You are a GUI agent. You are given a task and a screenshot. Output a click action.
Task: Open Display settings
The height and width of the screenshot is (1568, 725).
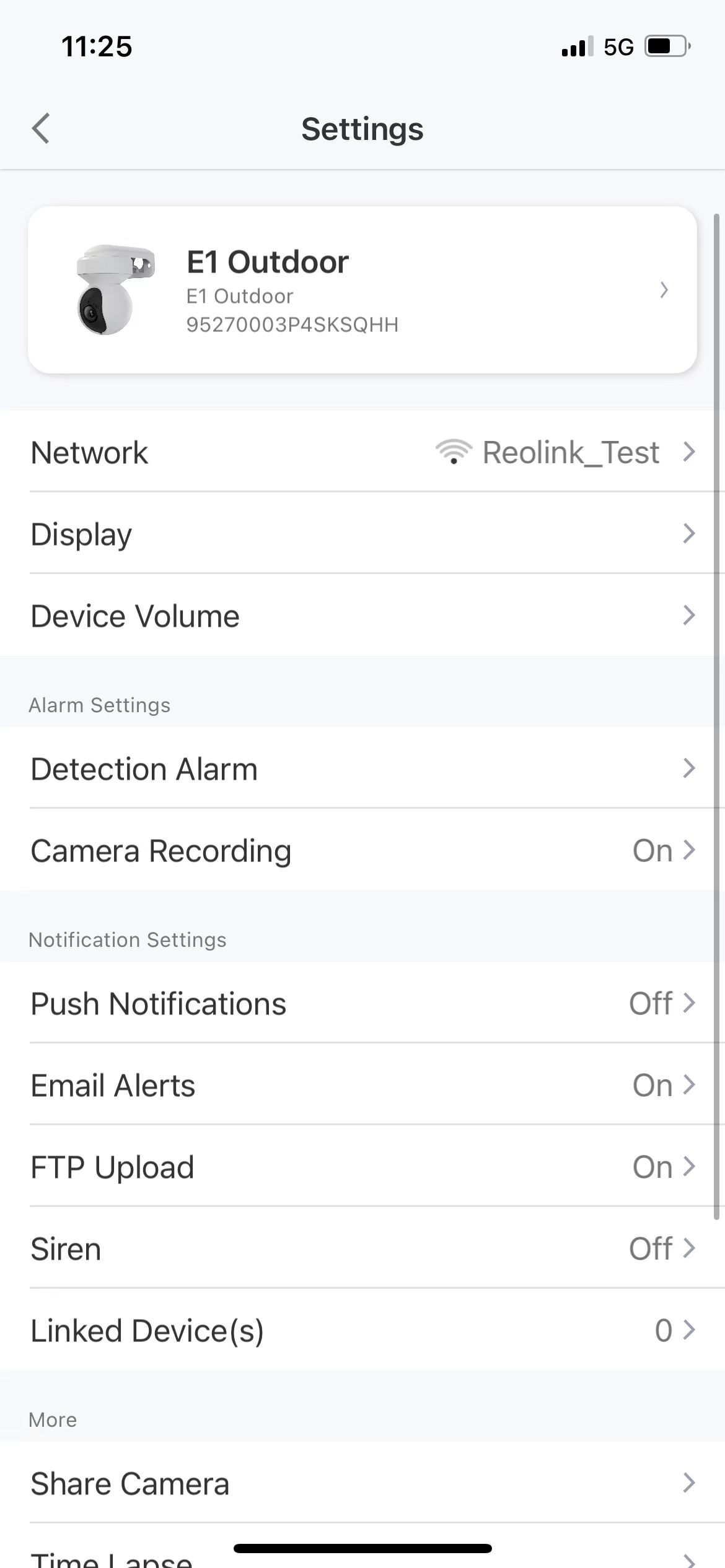[362, 533]
